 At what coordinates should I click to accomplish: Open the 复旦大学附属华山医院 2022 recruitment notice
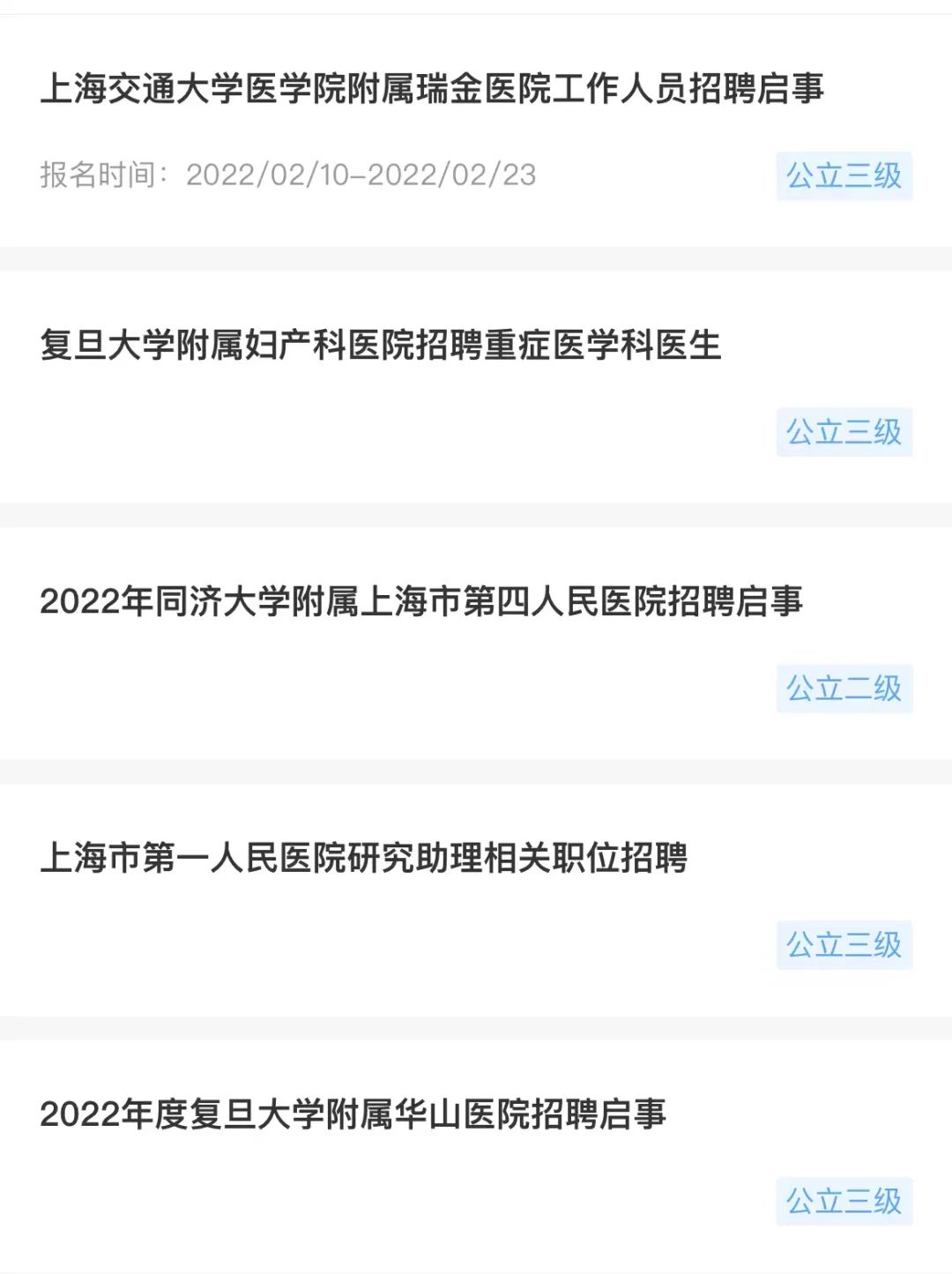pos(353,1114)
